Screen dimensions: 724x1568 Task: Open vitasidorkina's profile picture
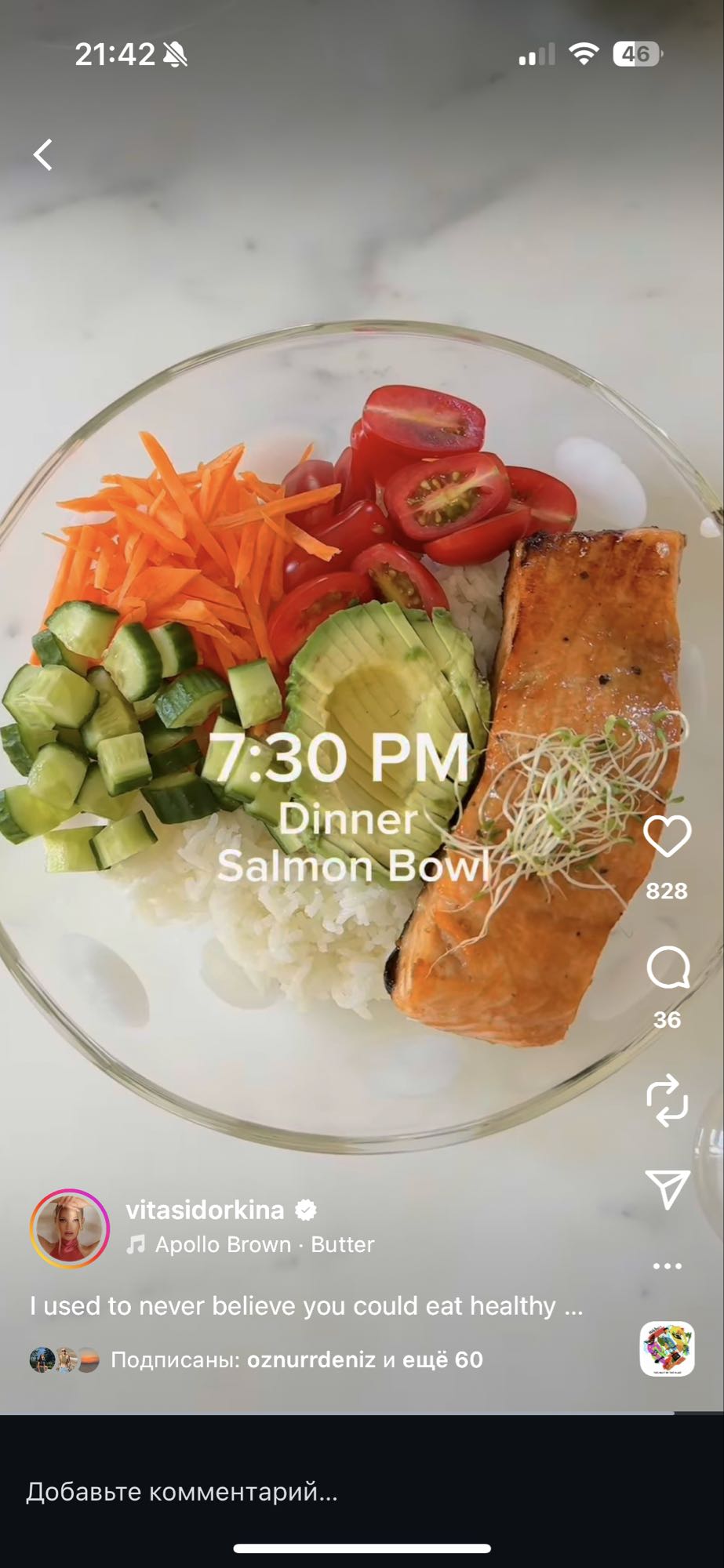coord(70,1229)
